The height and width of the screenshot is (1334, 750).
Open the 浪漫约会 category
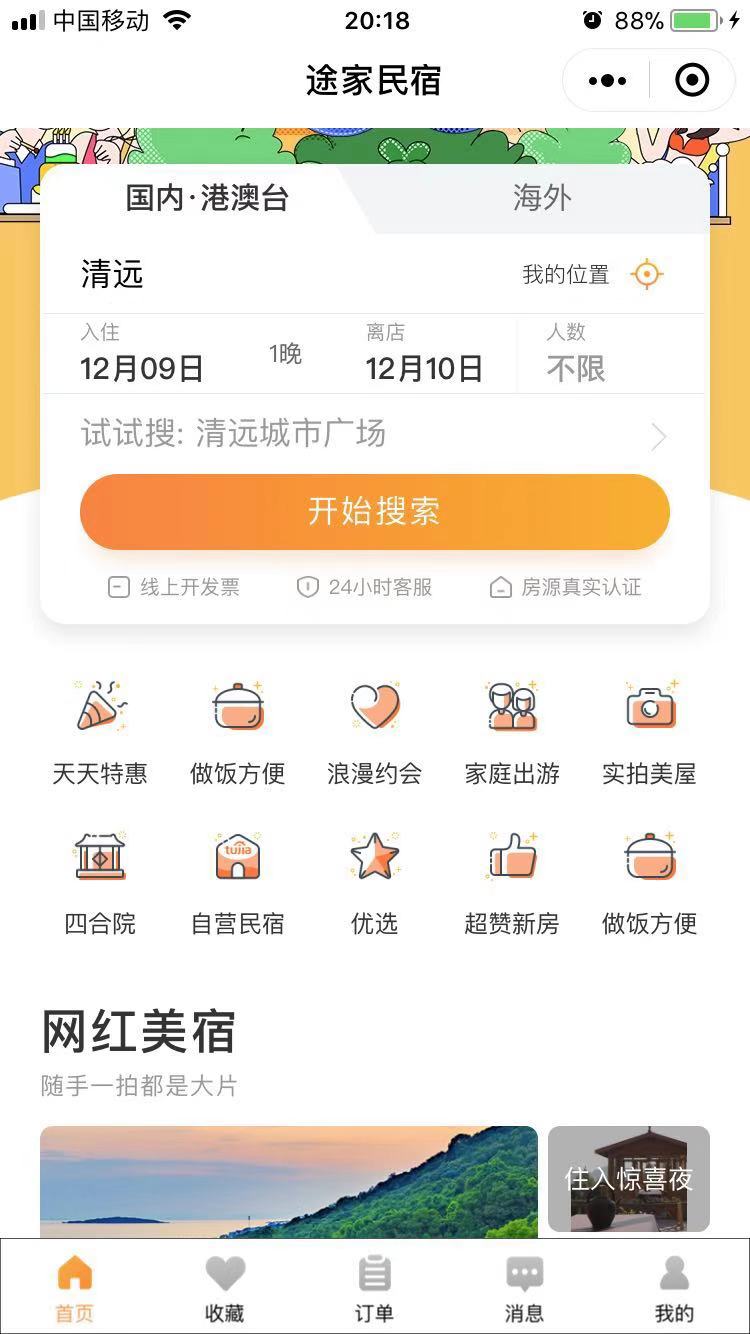click(374, 731)
